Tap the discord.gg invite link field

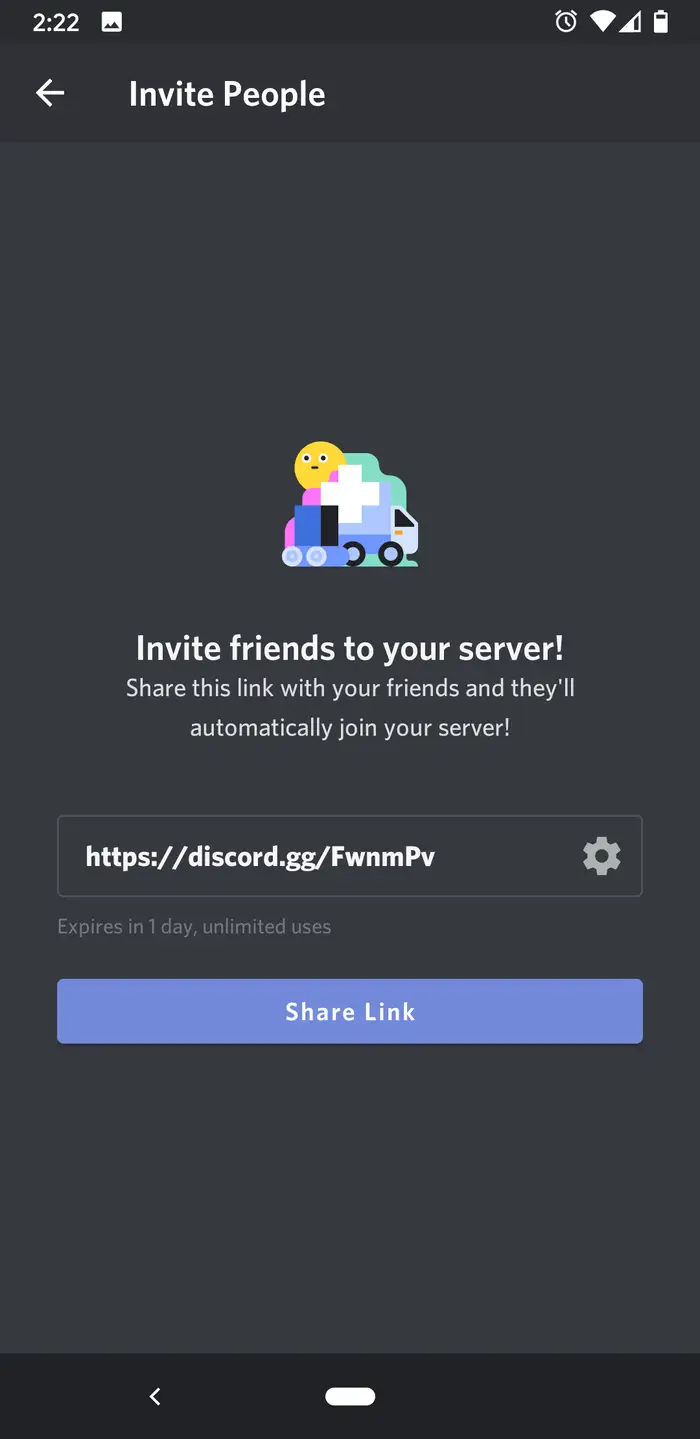[300, 857]
